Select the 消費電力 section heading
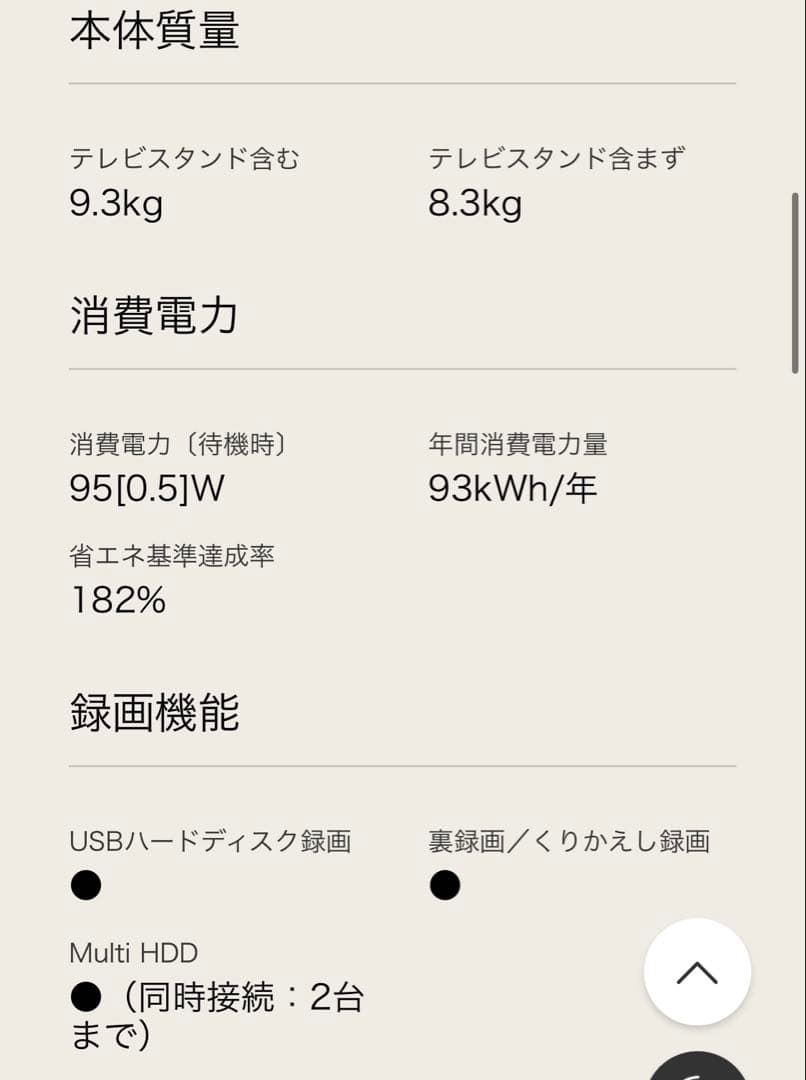 click(152, 316)
